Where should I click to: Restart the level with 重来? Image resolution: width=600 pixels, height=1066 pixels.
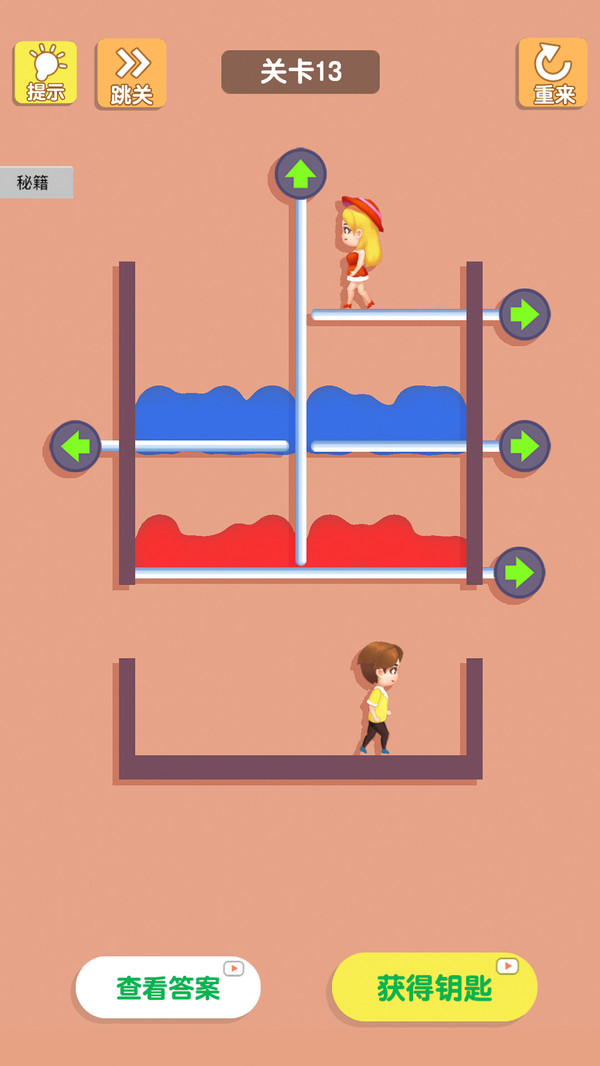pos(552,73)
